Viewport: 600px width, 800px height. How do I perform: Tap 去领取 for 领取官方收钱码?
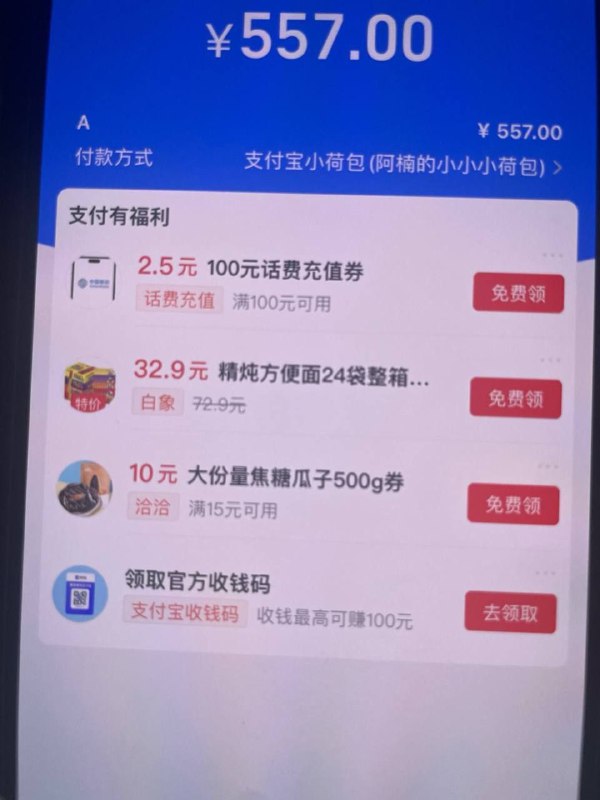[510, 612]
